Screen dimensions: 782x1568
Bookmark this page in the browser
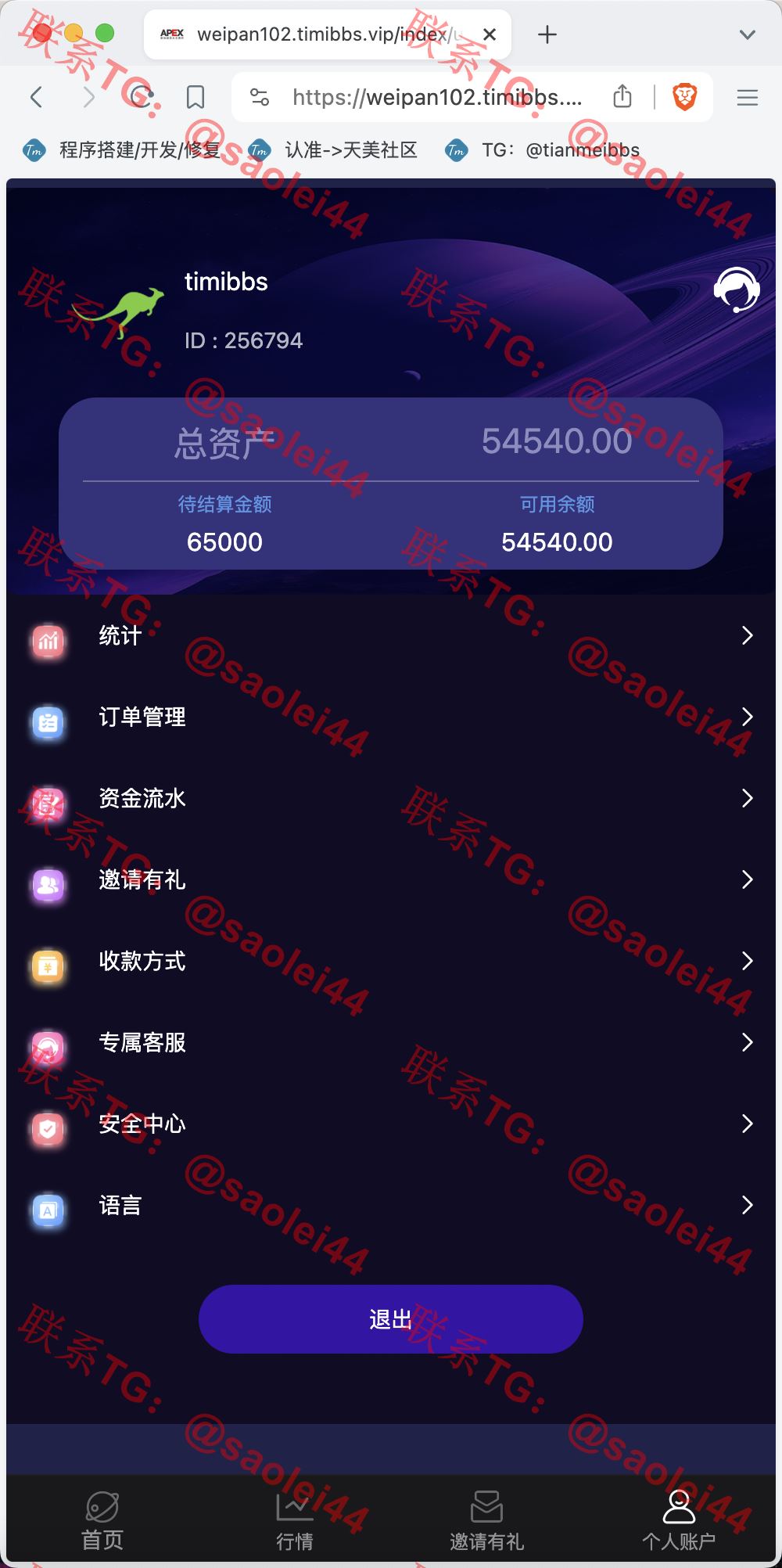click(x=195, y=97)
